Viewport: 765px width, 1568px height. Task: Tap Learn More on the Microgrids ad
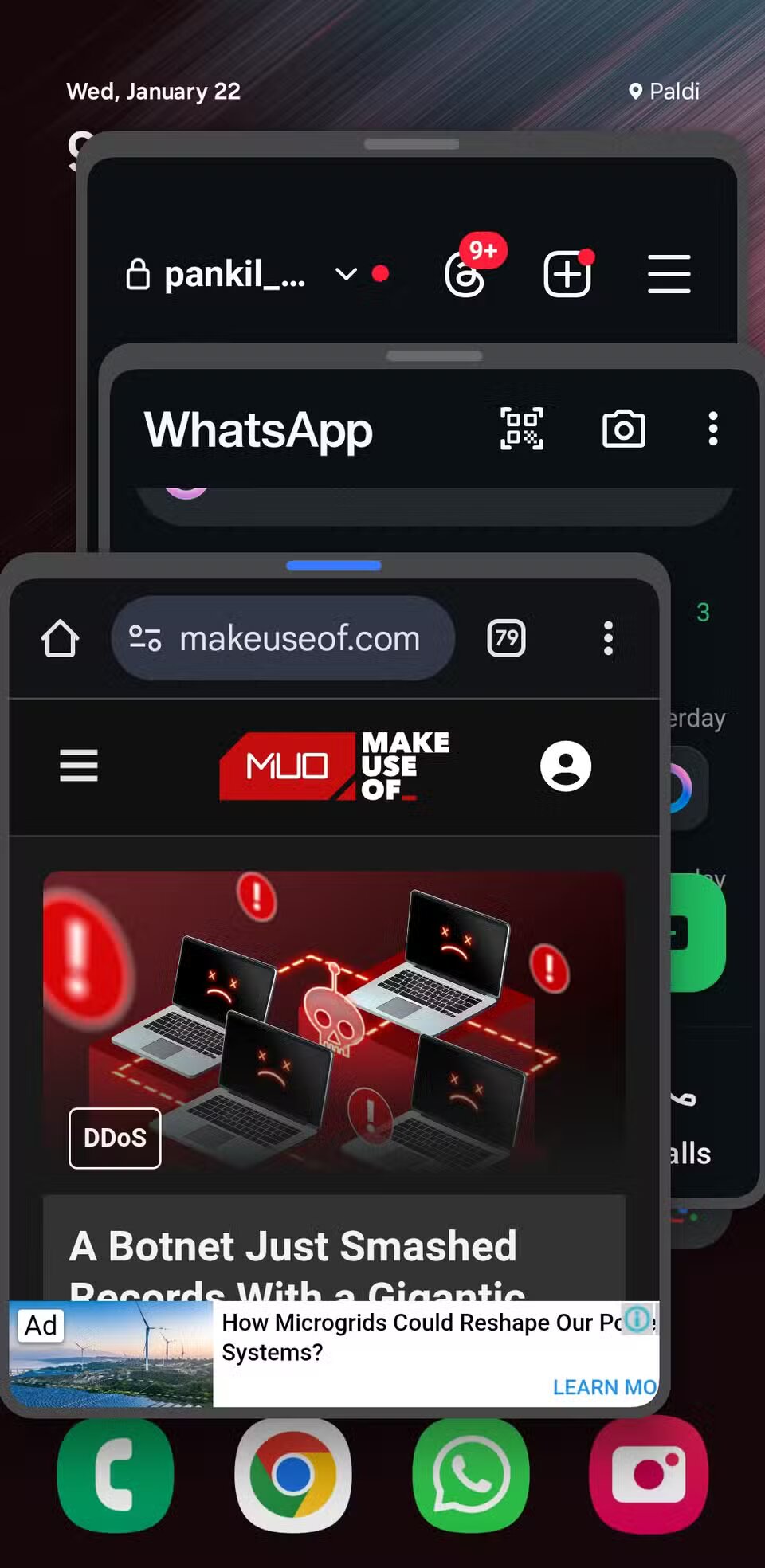coord(603,1387)
